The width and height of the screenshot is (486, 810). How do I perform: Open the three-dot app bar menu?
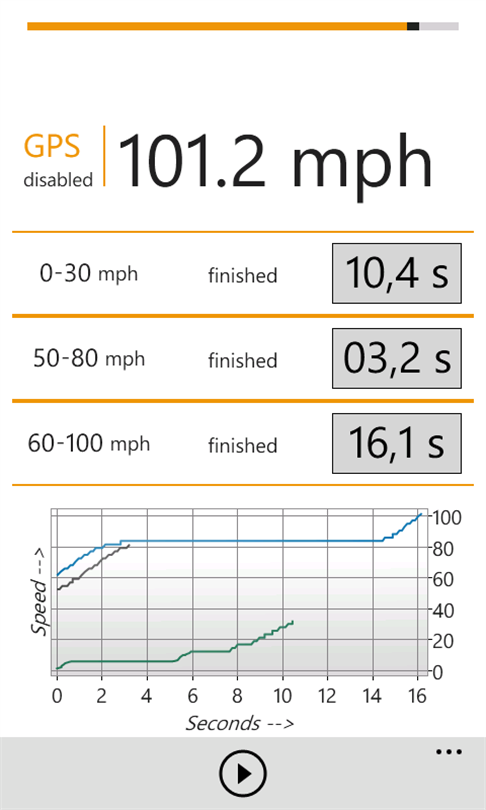[x=449, y=752]
